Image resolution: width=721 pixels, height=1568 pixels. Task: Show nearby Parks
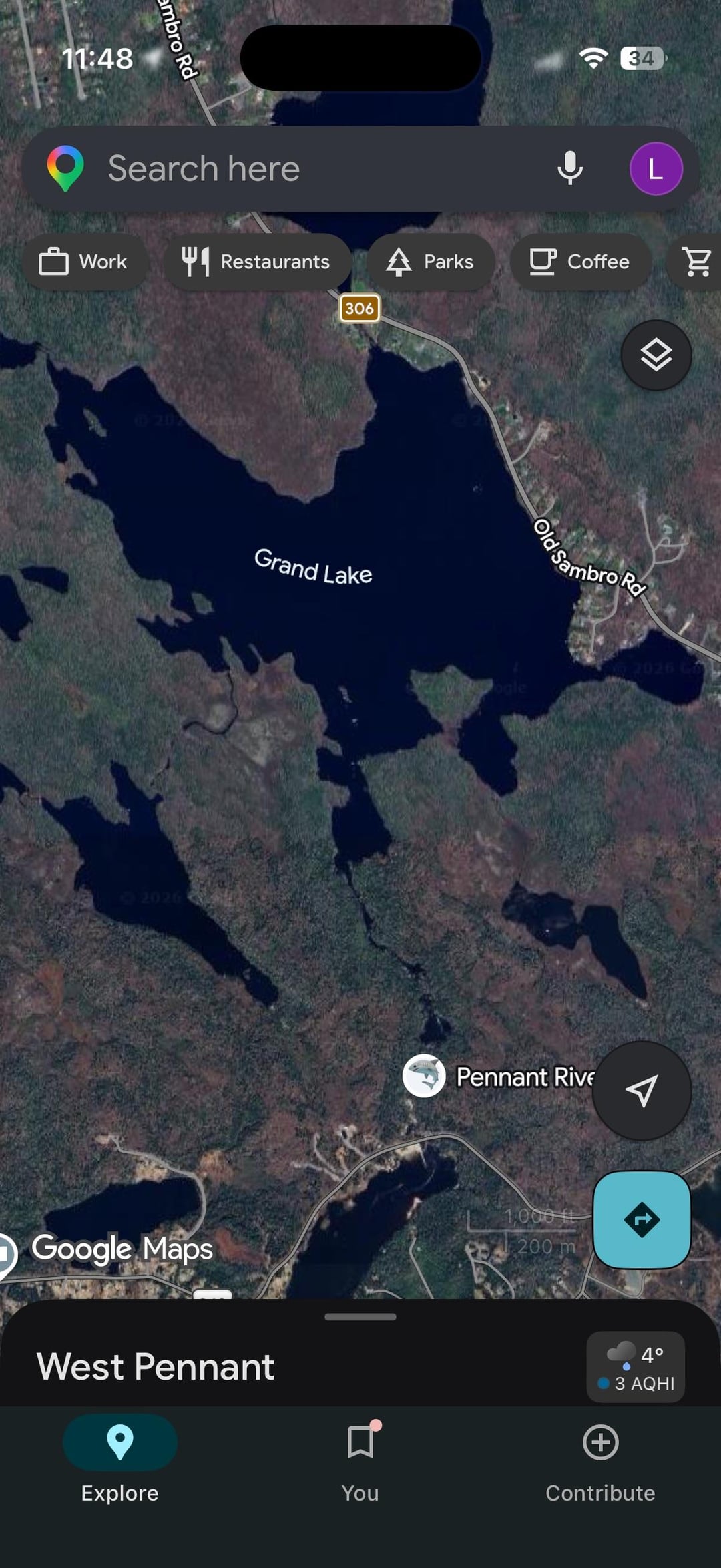tap(431, 262)
